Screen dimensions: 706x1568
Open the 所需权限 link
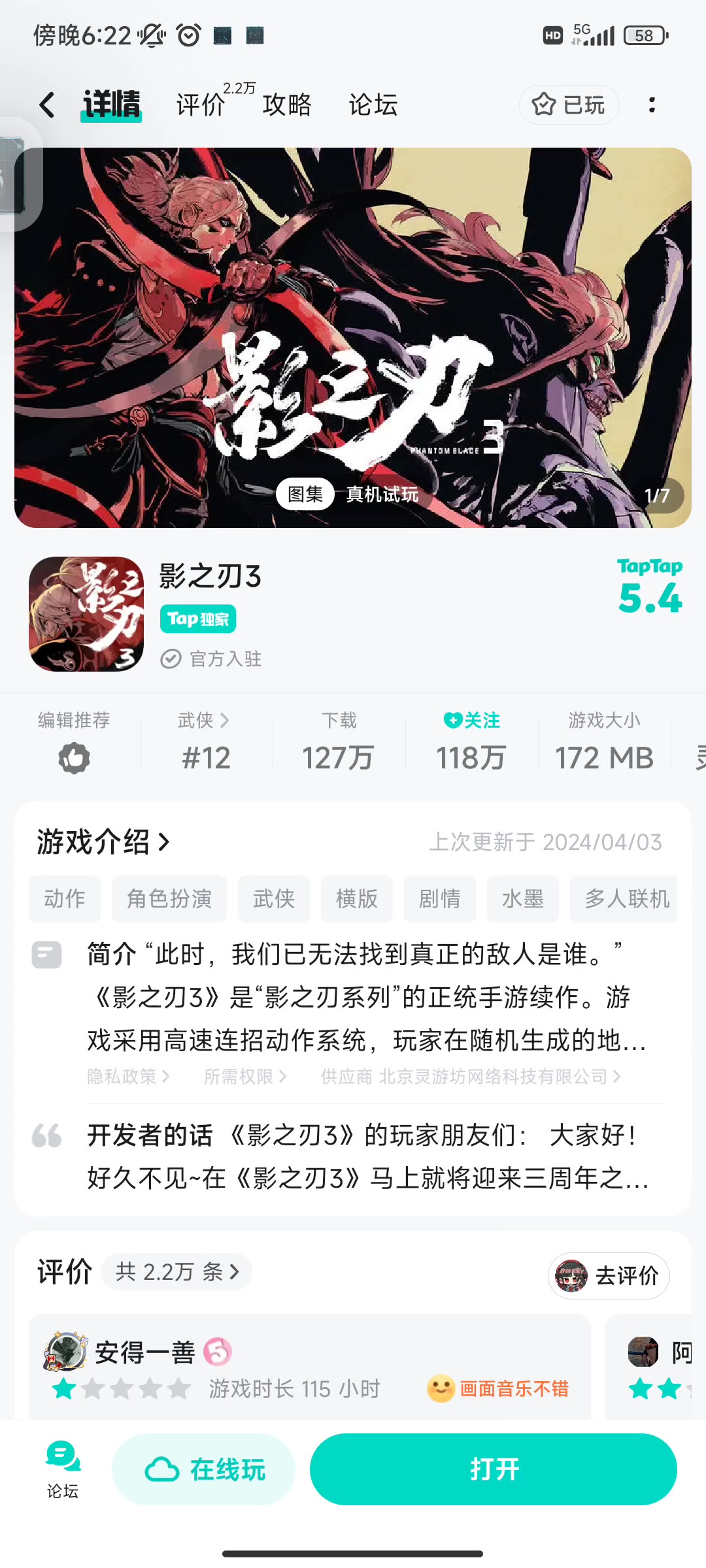tap(246, 1077)
